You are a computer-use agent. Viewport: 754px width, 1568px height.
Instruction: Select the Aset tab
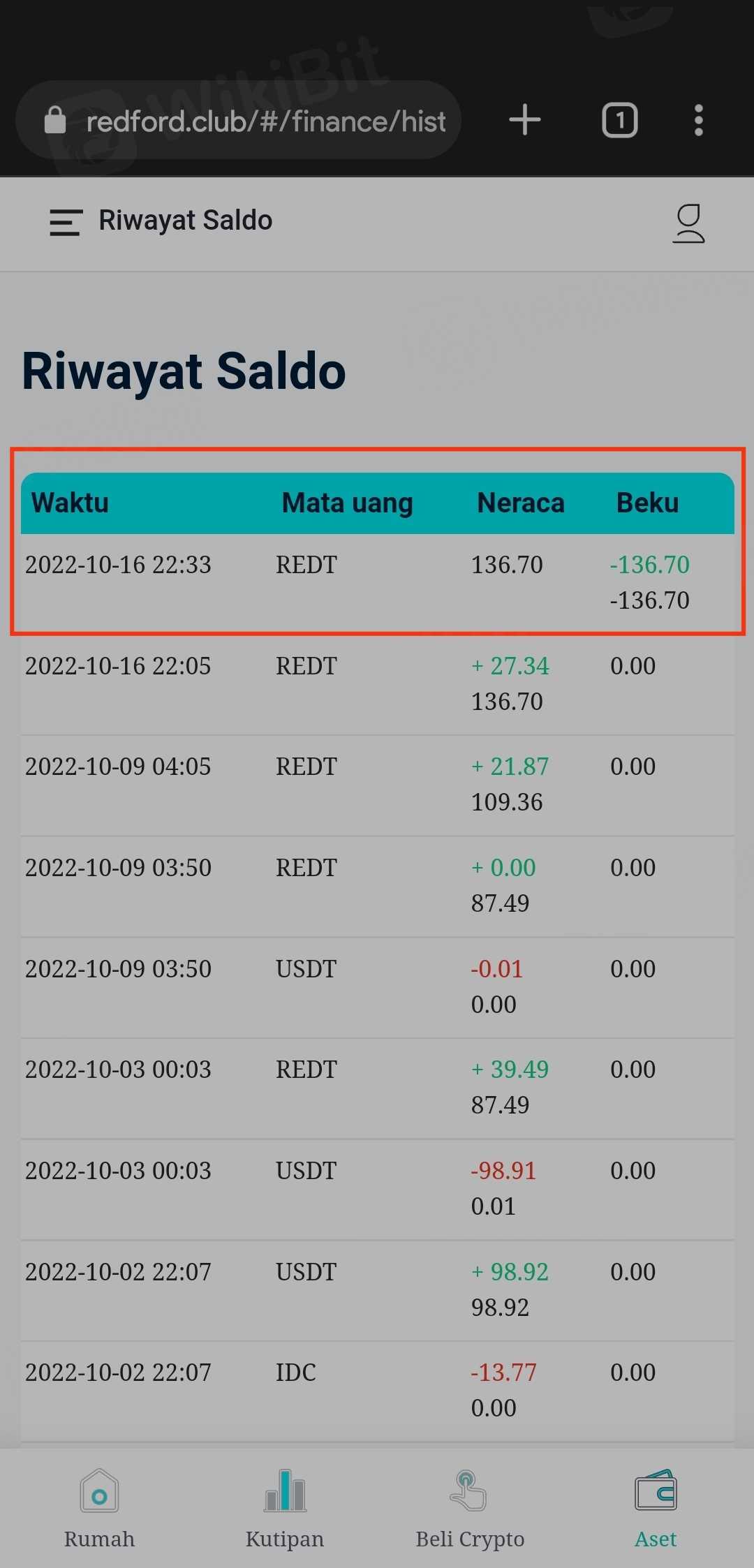point(656,1508)
